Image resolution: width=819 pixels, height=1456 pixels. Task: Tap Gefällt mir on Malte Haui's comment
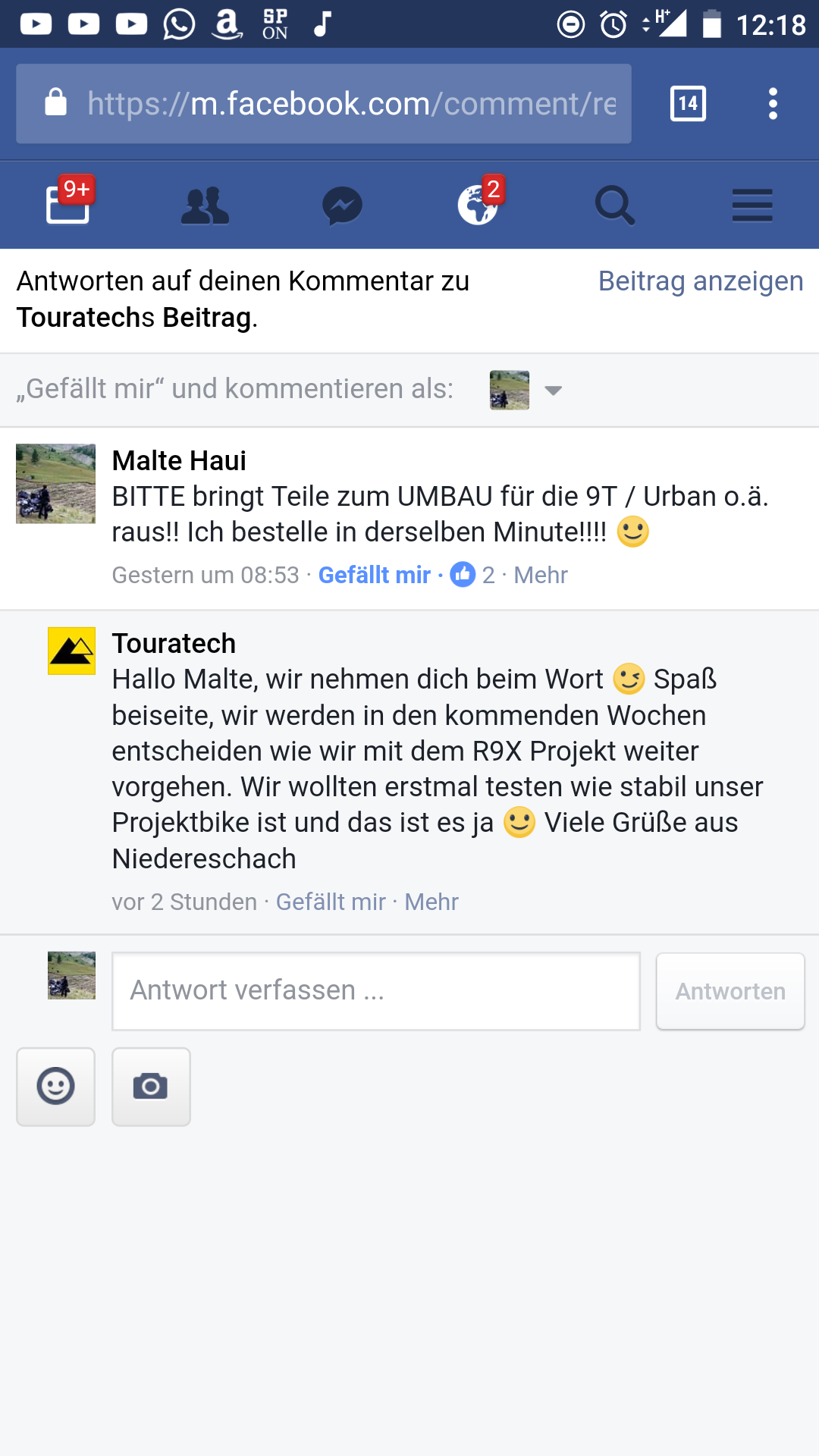(x=374, y=575)
